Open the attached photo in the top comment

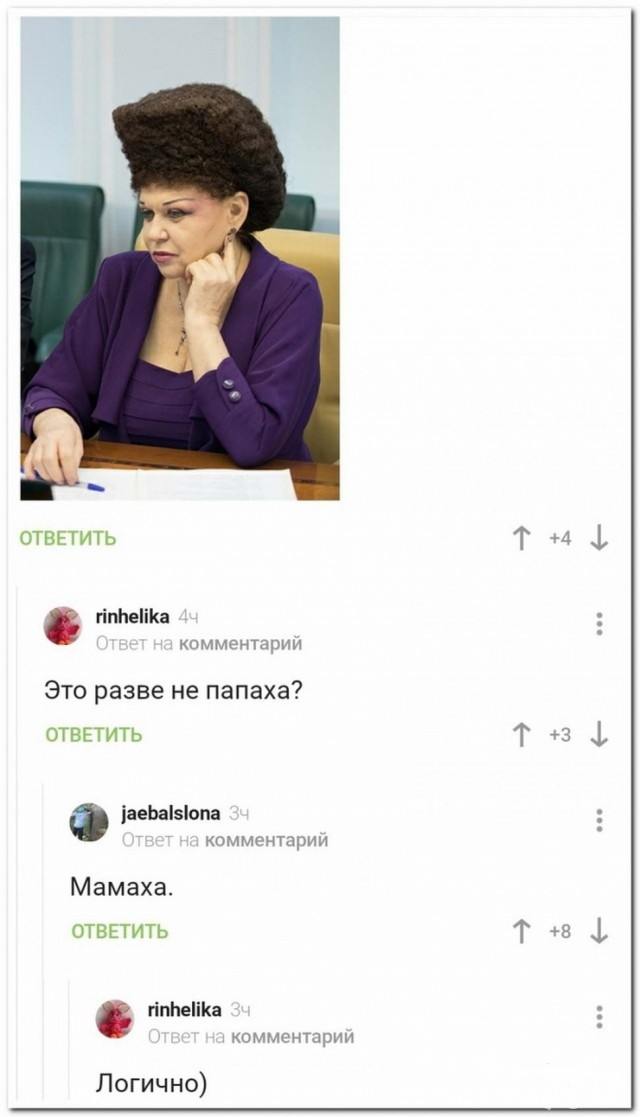coord(180,258)
